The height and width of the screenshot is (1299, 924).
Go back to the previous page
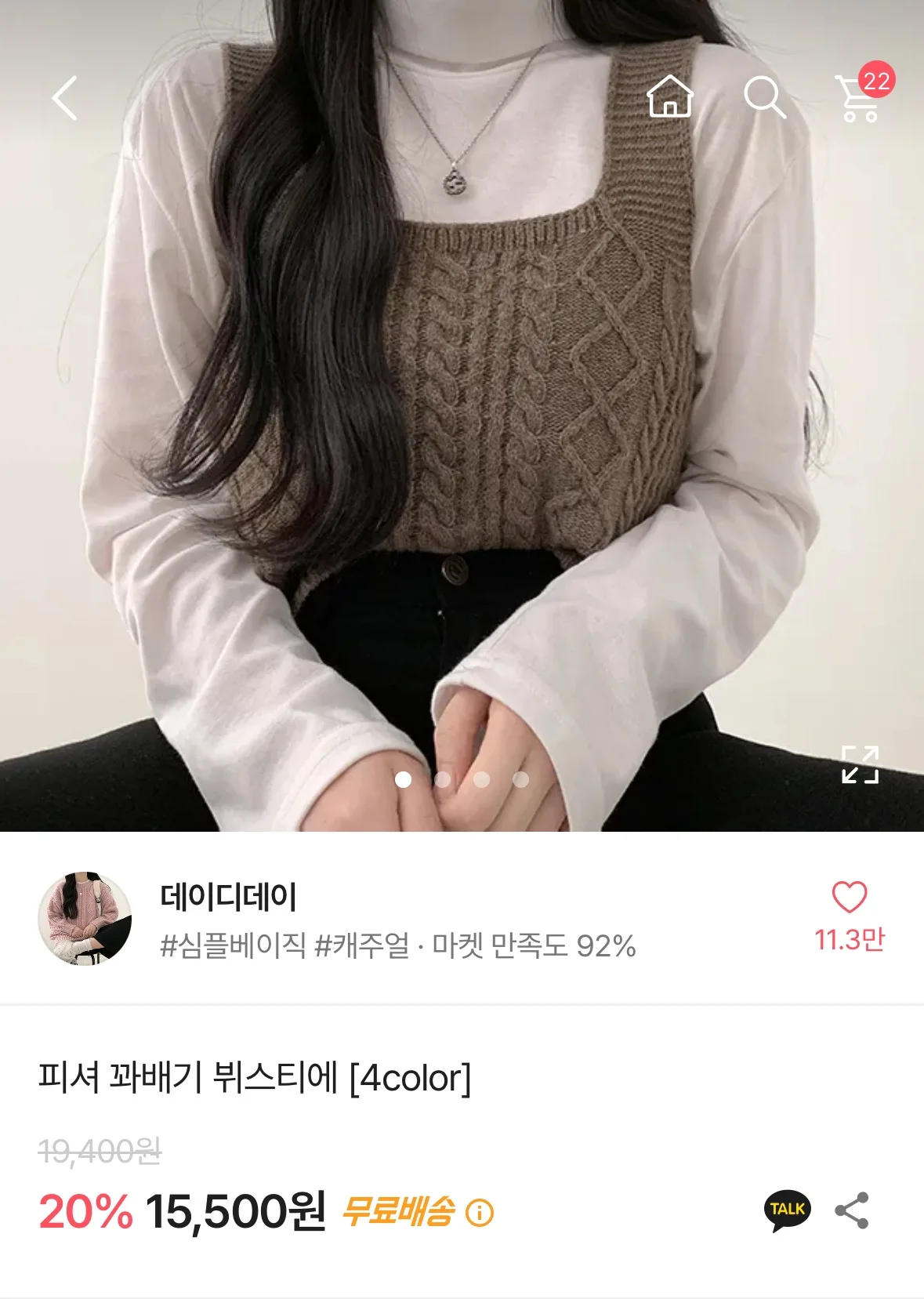tap(65, 98)
